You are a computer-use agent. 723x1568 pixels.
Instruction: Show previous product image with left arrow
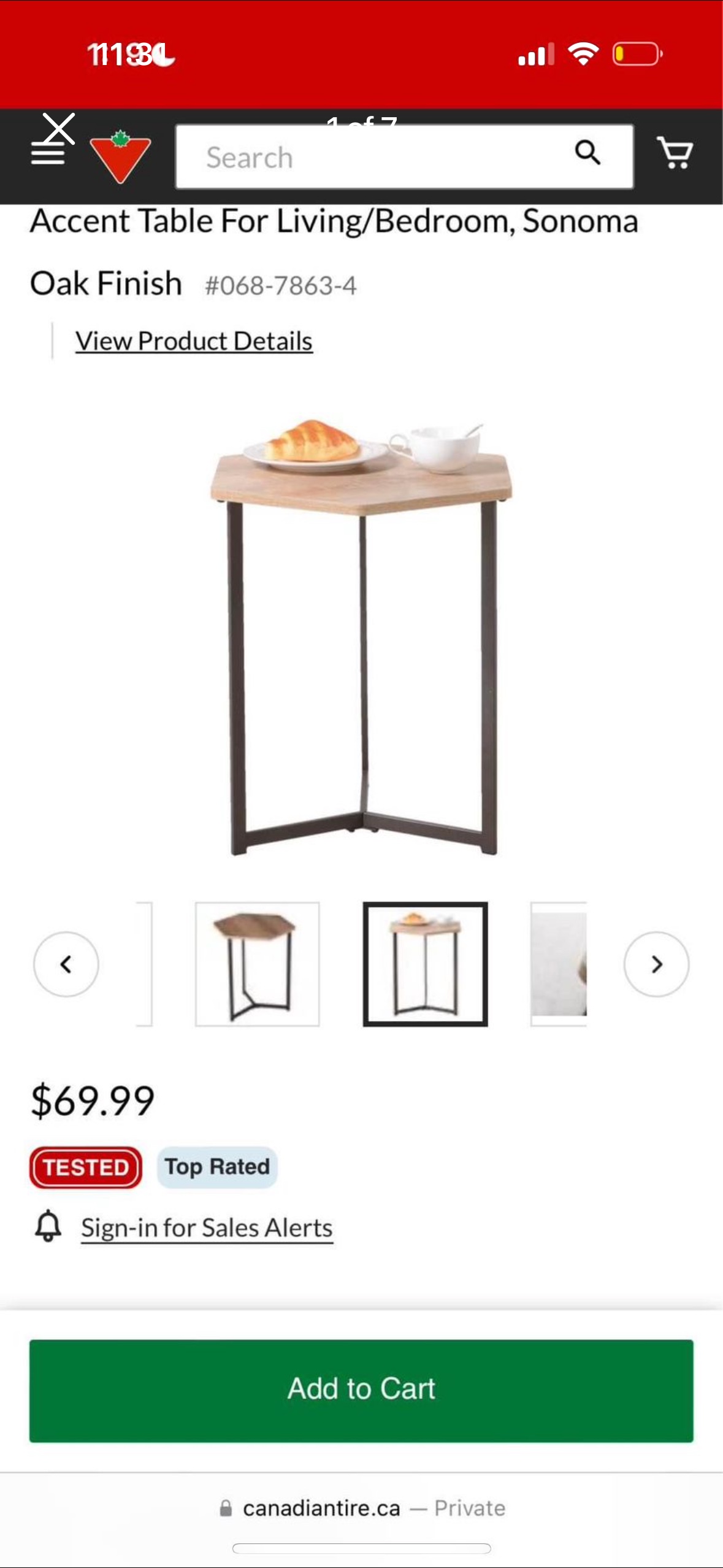pos(66,964)
